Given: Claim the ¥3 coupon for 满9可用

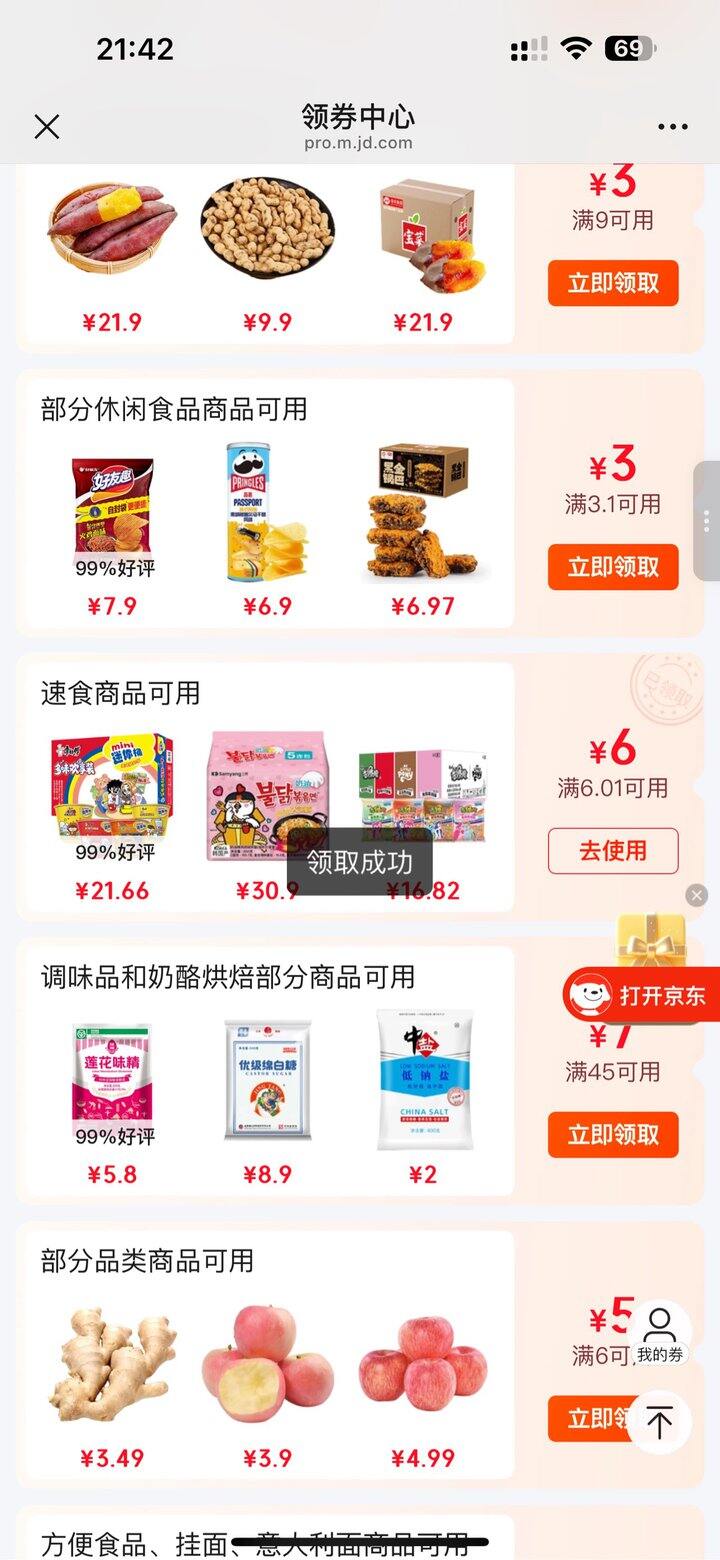Looking at the screenshot, I should click(x=612, y=283).
